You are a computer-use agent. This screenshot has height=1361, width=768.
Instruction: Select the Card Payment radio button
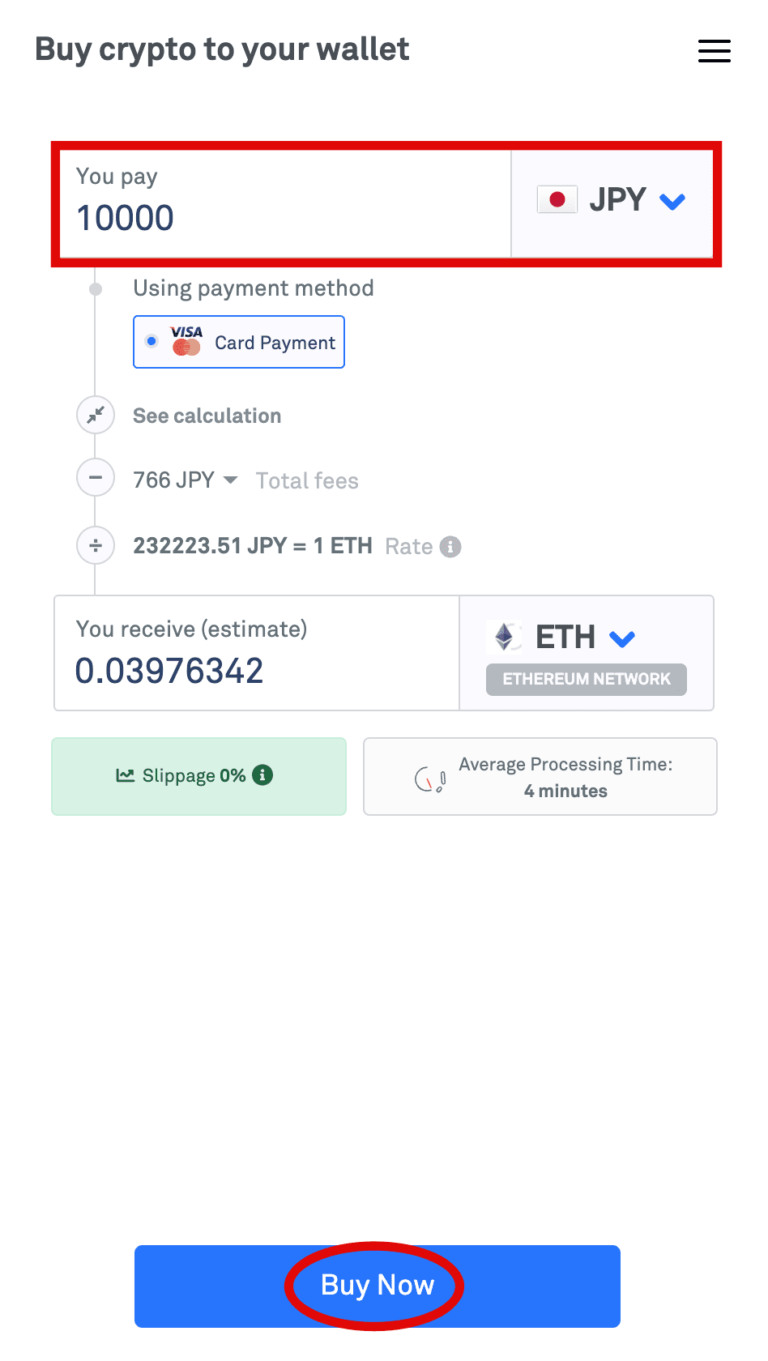[x=151, y=341]
